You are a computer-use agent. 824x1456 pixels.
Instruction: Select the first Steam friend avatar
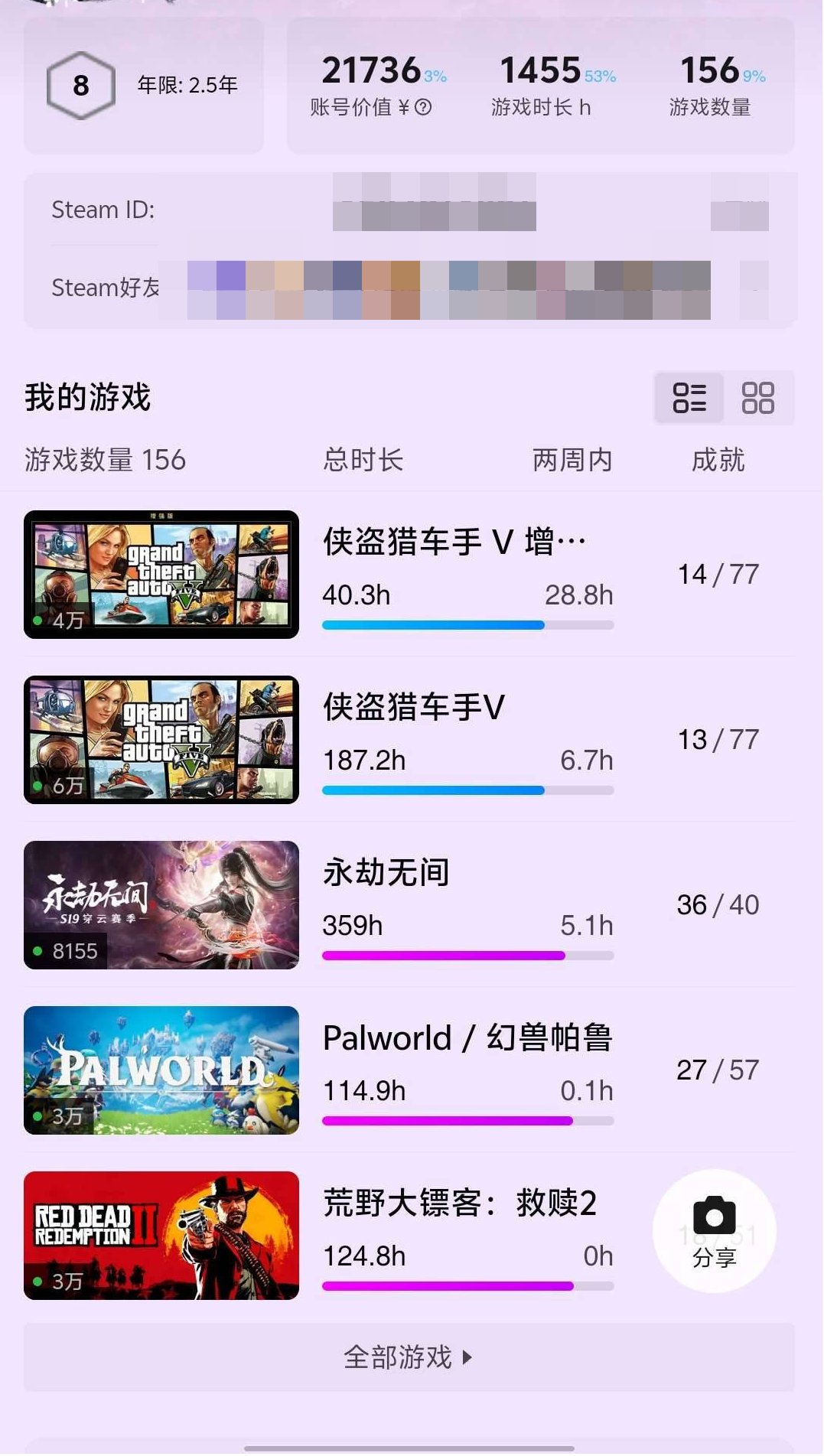pos(201,288)
